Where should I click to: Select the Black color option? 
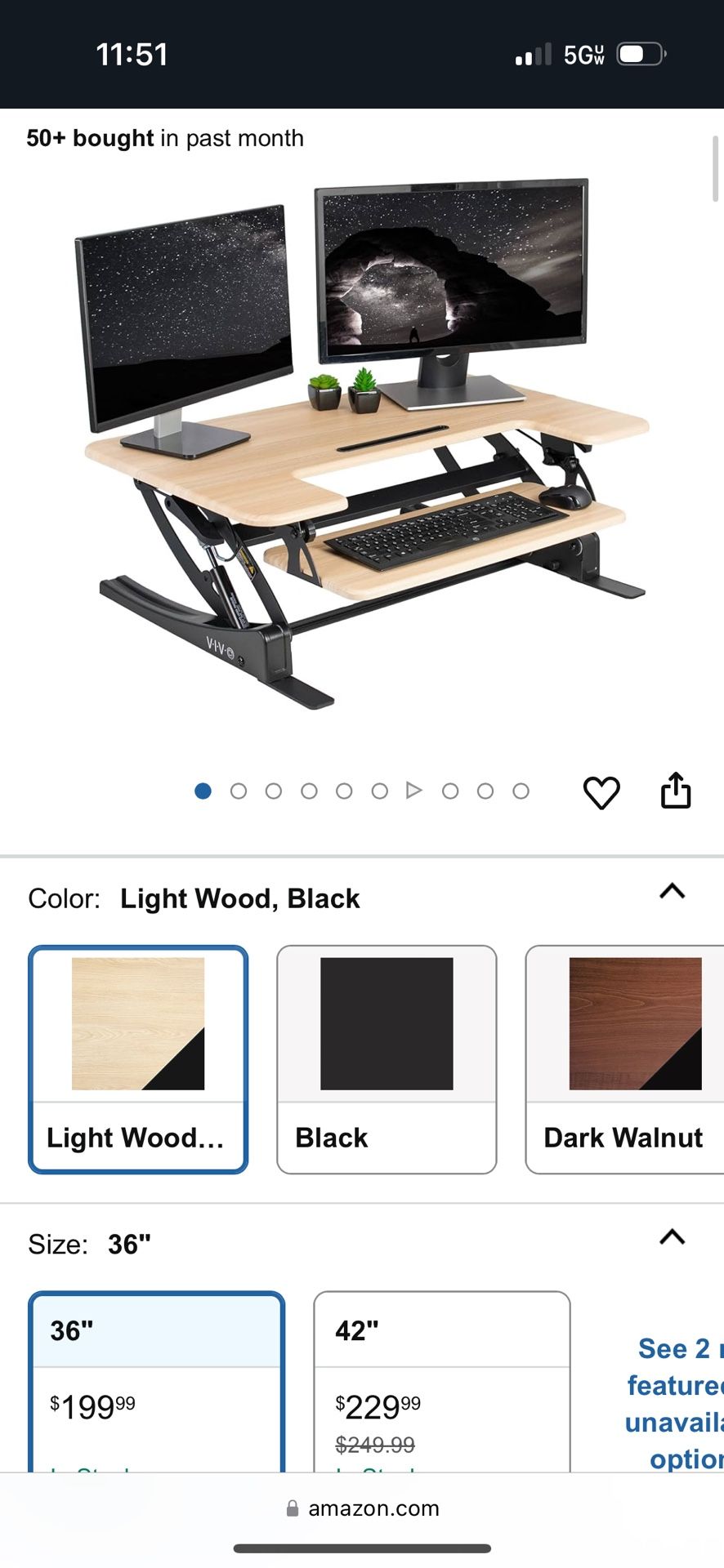click(x=387, y=1058)
